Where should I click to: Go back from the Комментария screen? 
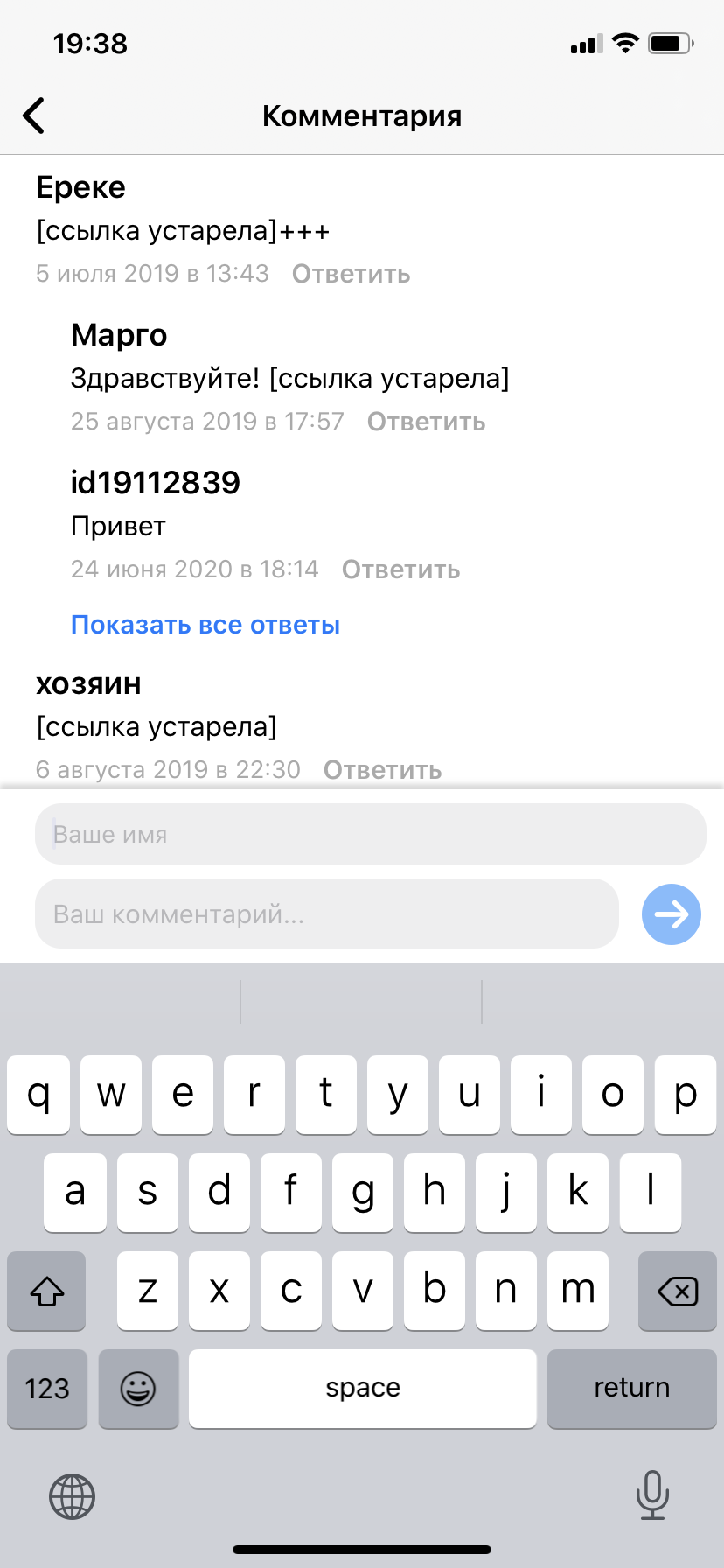(x=35, y=115)
